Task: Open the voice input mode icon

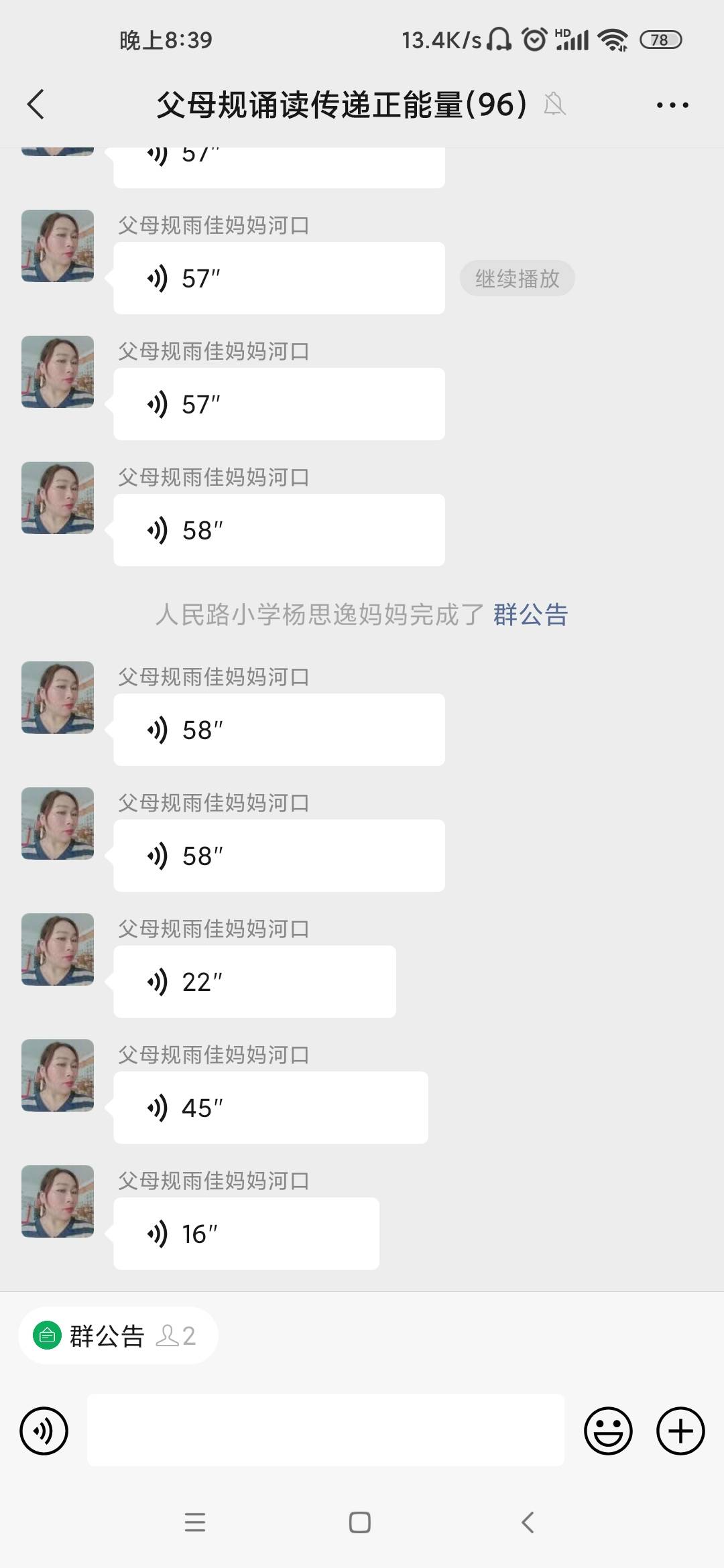Action: (x=43, y=1431)
